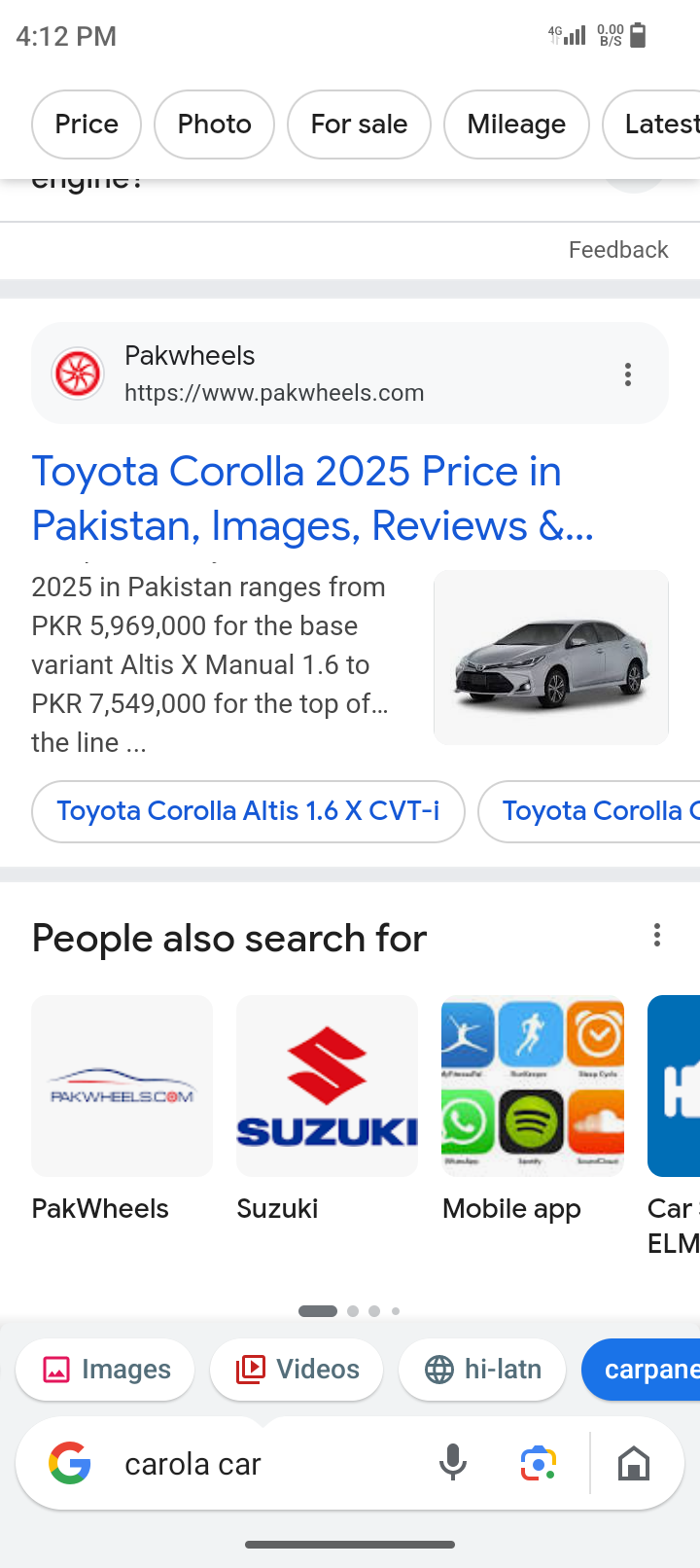The width and height of the screenshot is (700, 1568).
Task: Apply the For sale chip
Action: [x=359, y=125]
